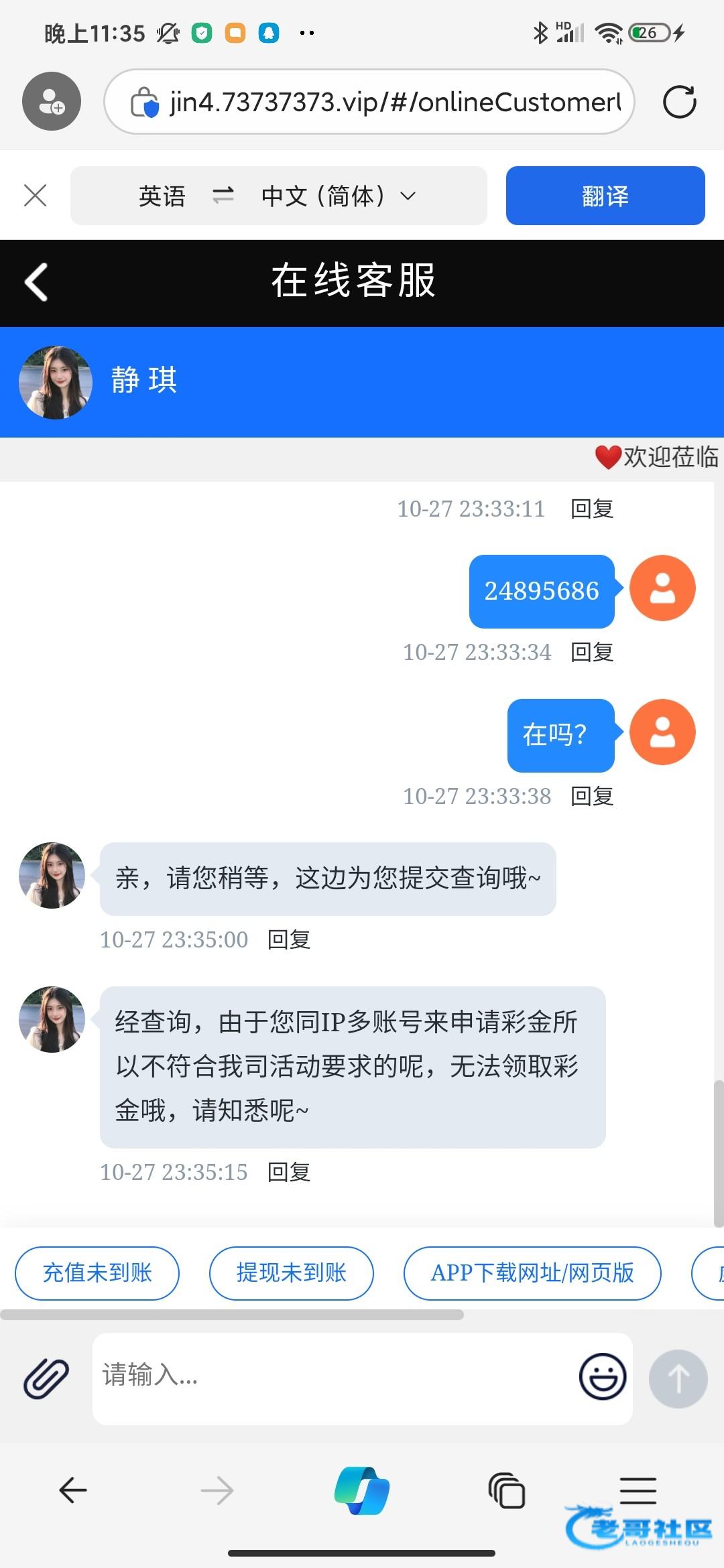
Task: Select the 提现未到账 quick reply chip
Action: (291, 1272)
